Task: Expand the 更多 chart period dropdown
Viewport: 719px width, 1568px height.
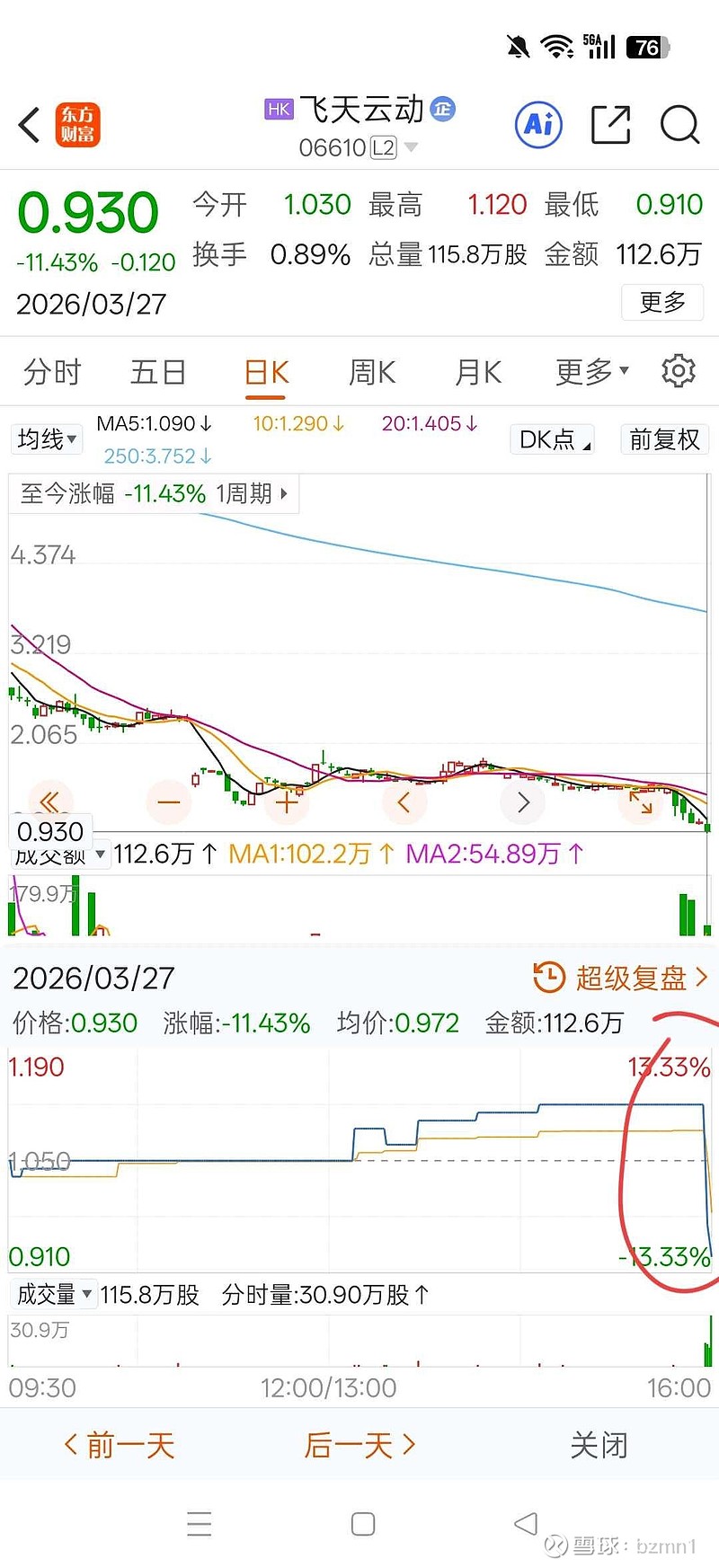Action: pyautogui.click(x=591, y=372)
